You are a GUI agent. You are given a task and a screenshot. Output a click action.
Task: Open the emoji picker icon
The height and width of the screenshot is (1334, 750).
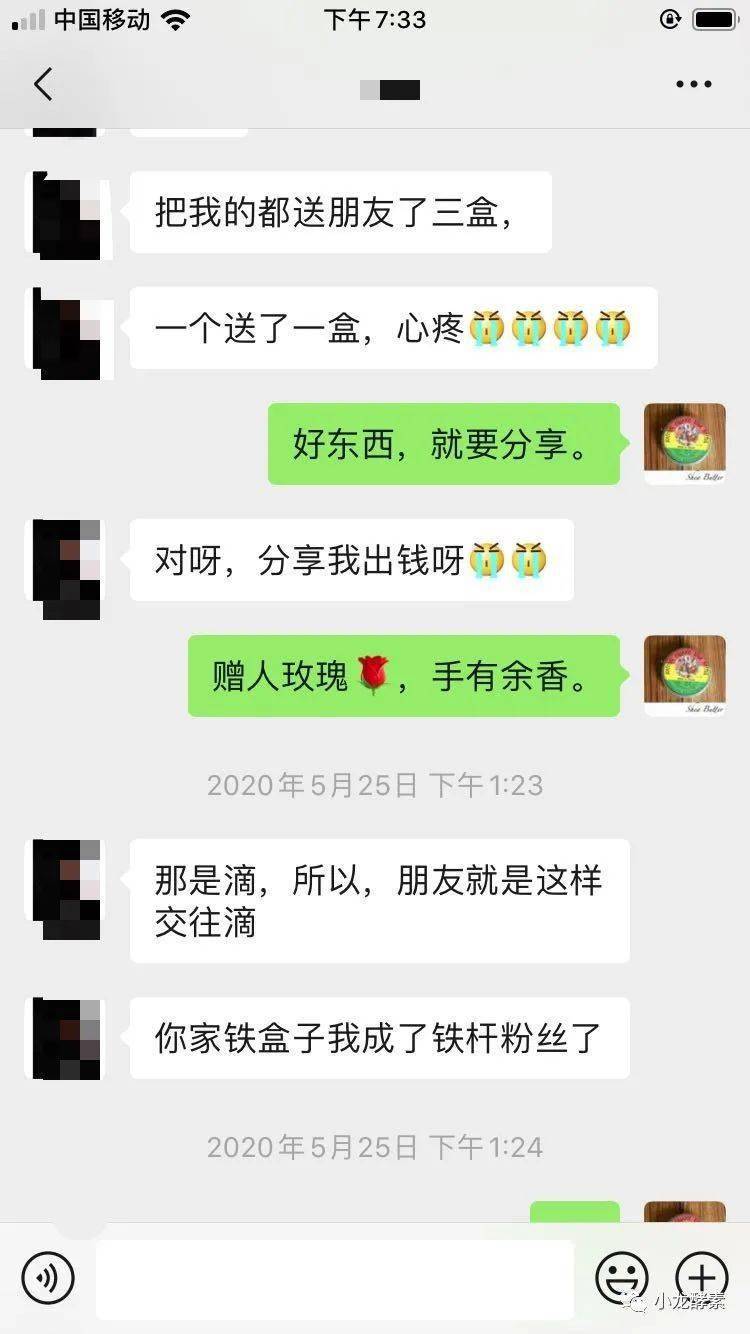pos(622,1278)
